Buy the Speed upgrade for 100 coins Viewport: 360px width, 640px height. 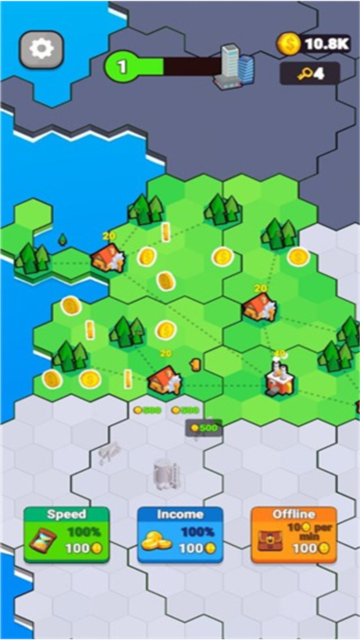tap(67, 535)
